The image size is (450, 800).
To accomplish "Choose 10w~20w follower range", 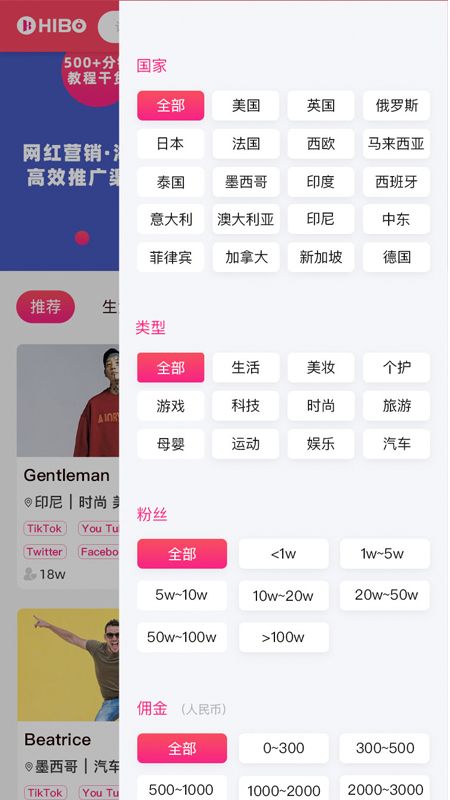I will (284, 595).
